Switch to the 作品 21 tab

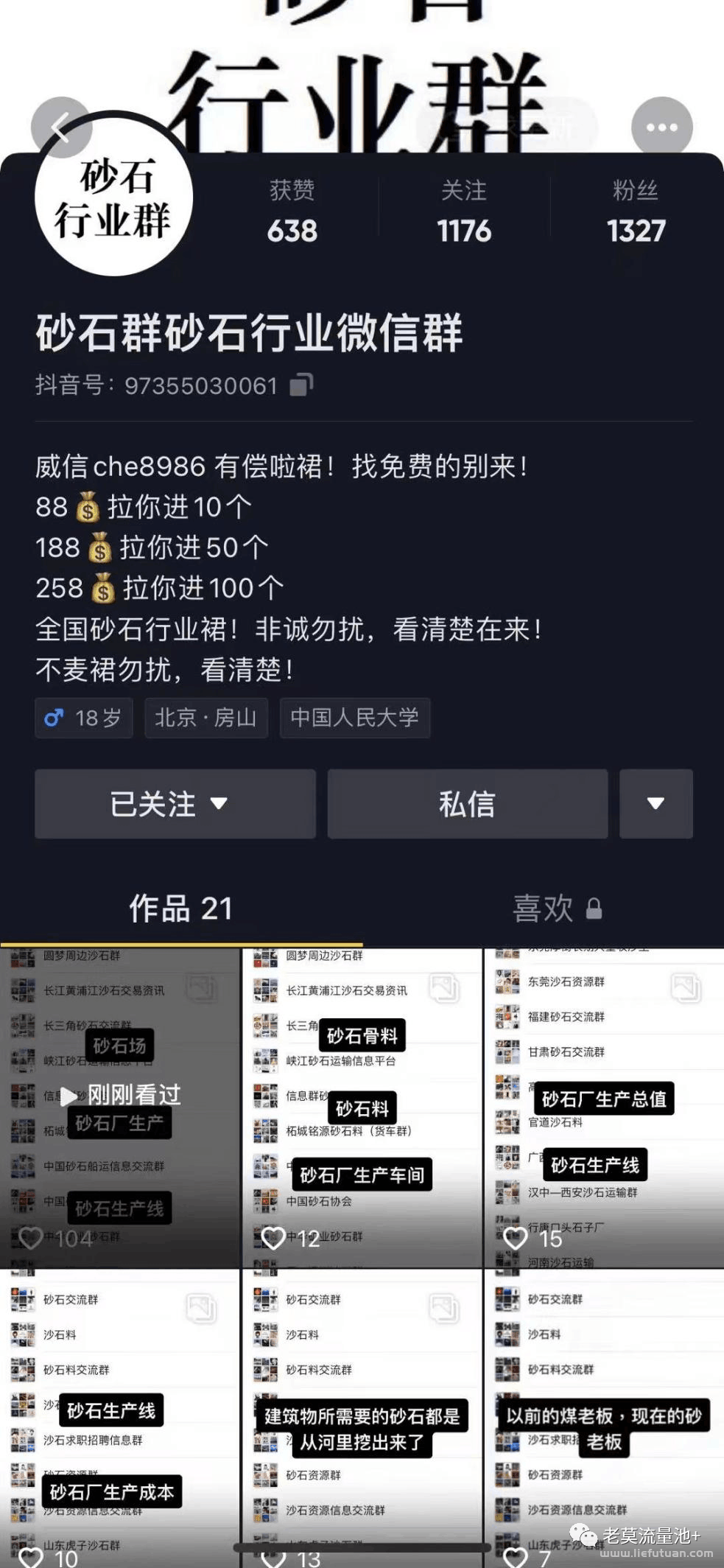[181, 909]
